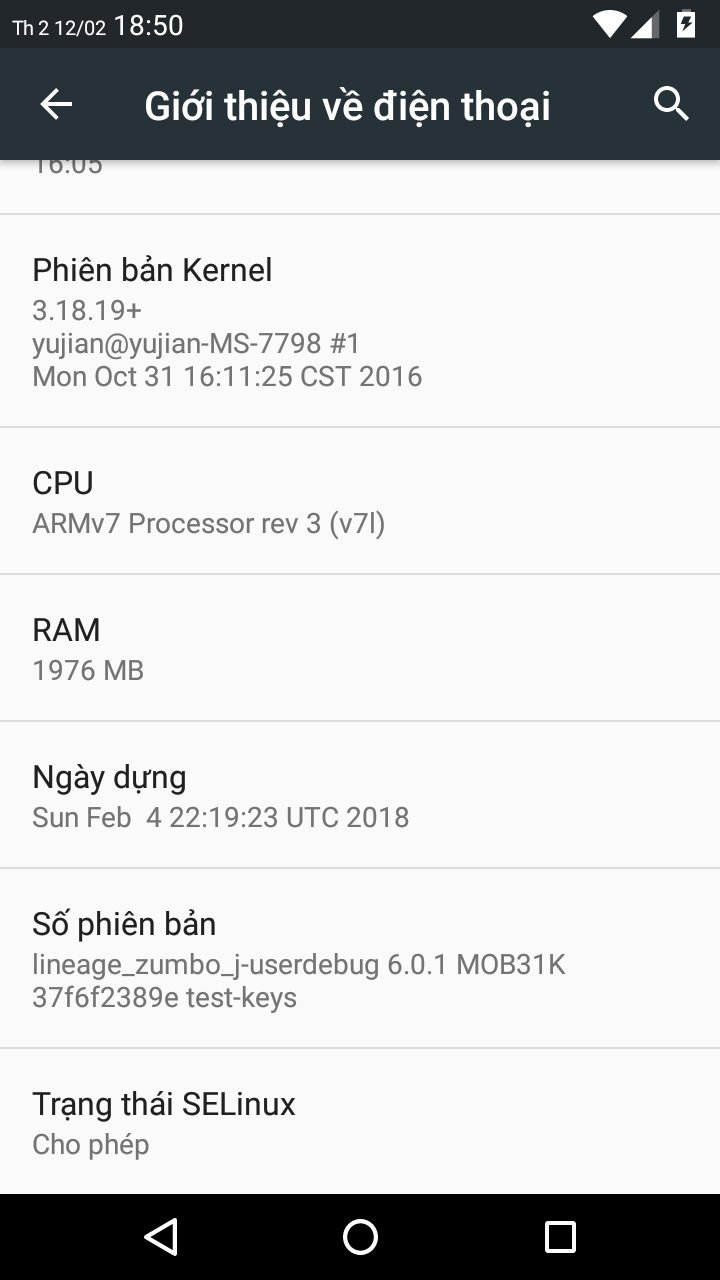Tap the system home button
This screenshot has height=1280, width=720.
(x=360, y=1237)
